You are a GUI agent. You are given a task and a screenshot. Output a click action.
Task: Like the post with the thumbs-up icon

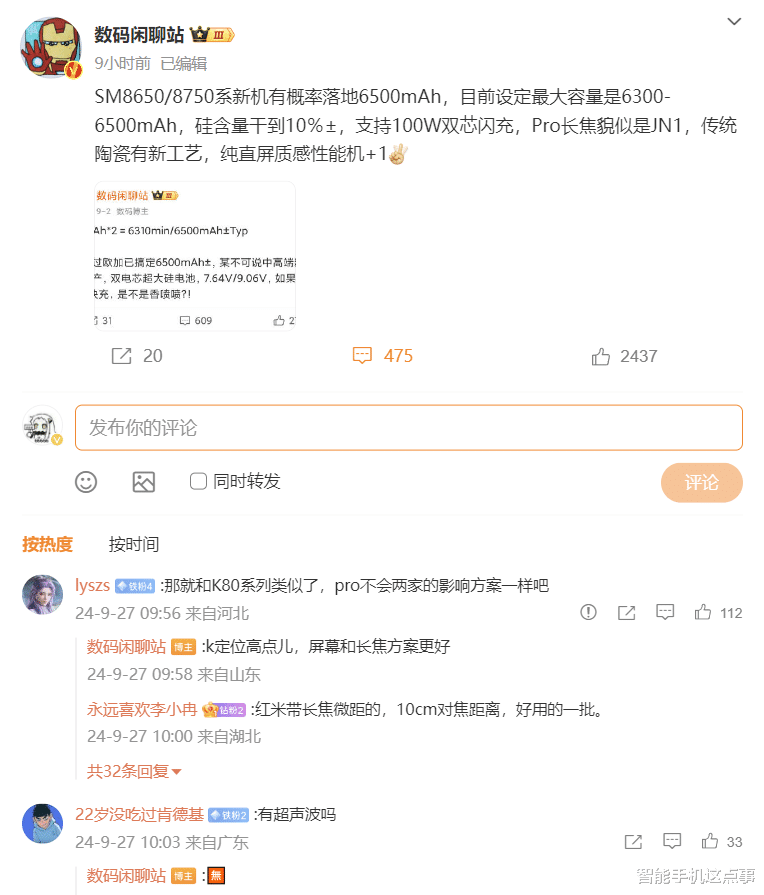(x=600, y=355)
